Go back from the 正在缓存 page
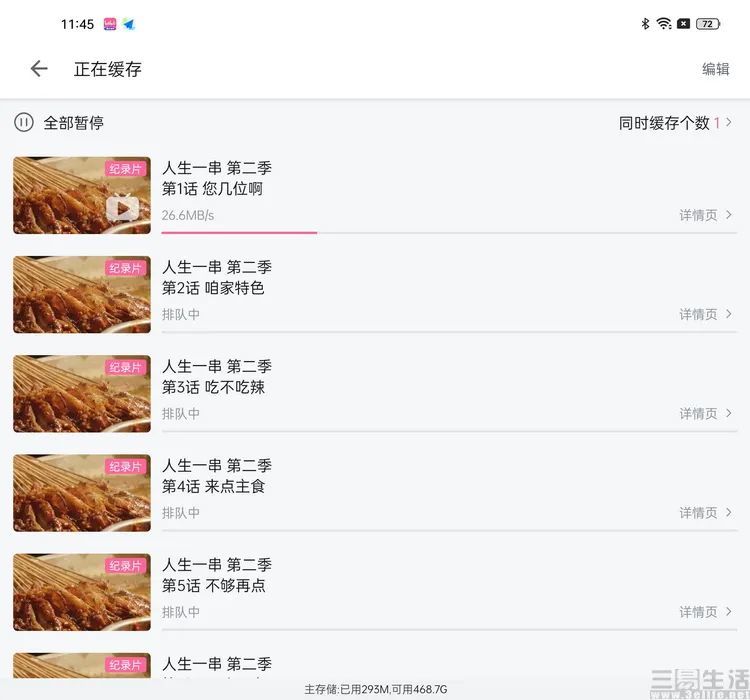Viewport: 750px width, 700px height. click(x=39, y=69)
